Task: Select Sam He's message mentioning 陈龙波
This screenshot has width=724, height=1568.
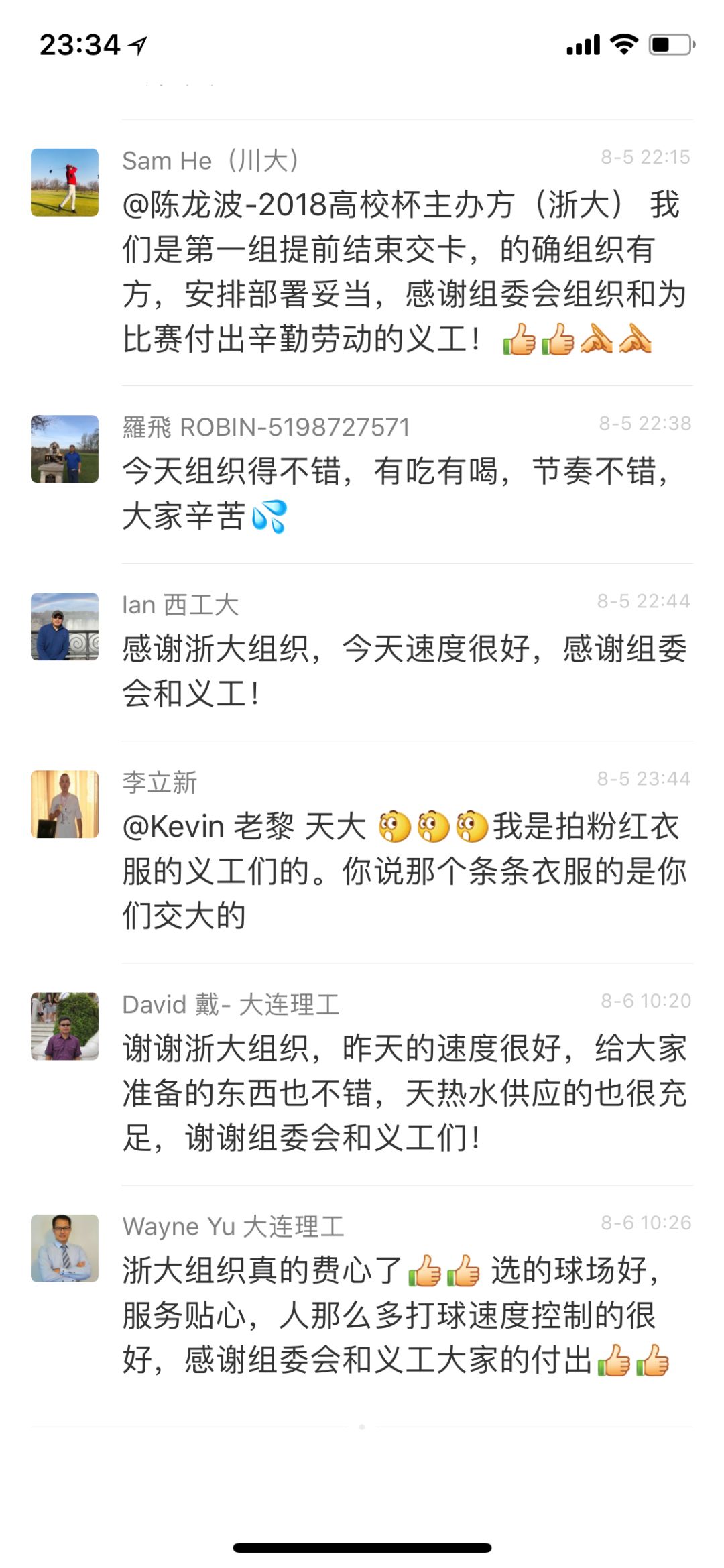Action: (x=404, y=272)
